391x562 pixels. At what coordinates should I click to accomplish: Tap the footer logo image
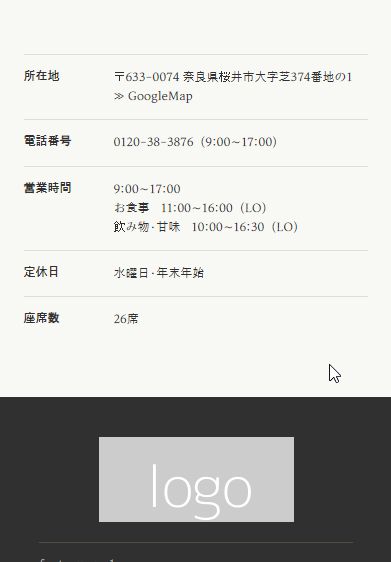pyautogui.click(x=196, y=479)
